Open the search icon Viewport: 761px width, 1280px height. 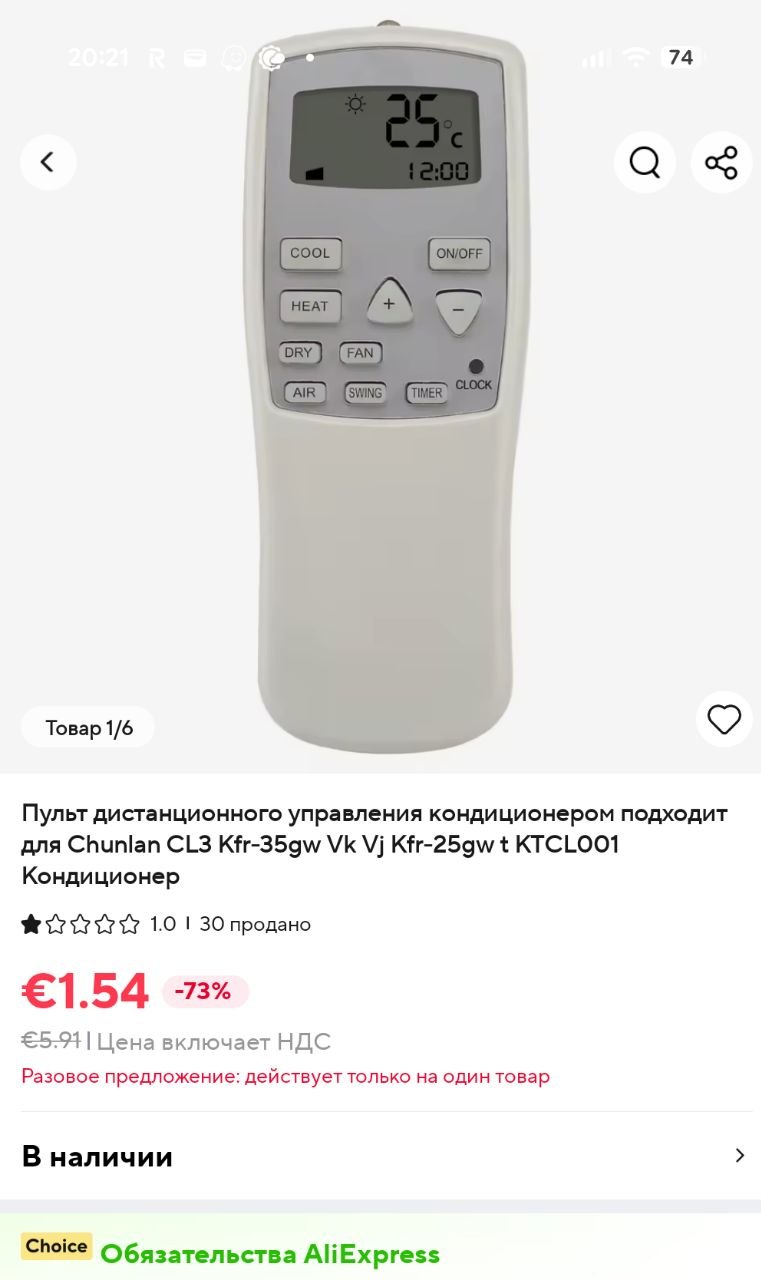pyautogui.click(x=645, y=162)
